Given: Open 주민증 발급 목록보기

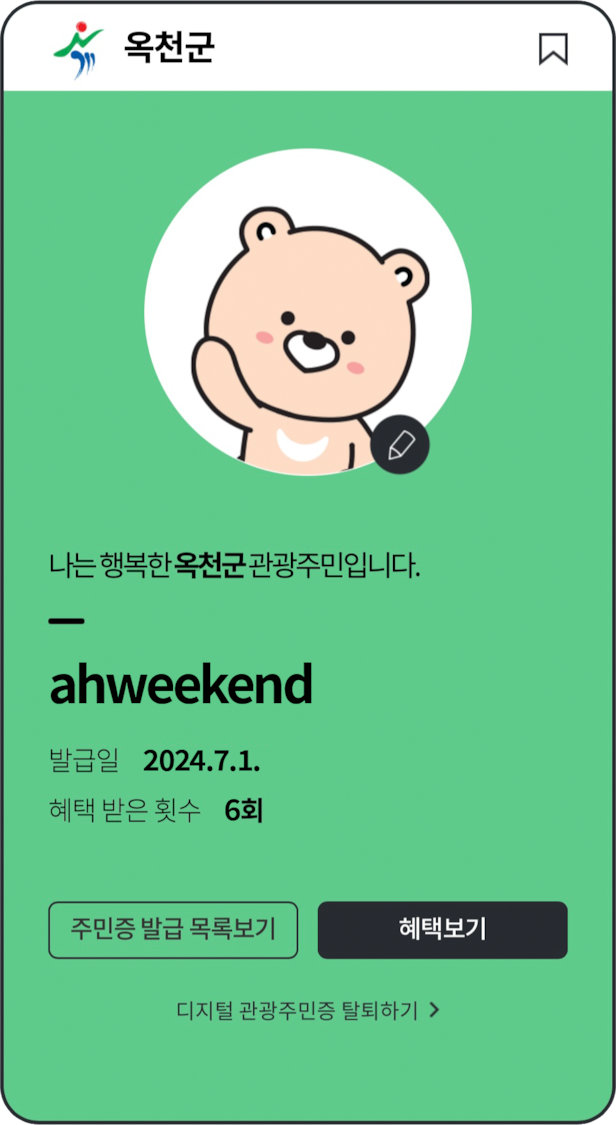Looking at the screenshot, I should coord(173,929).
